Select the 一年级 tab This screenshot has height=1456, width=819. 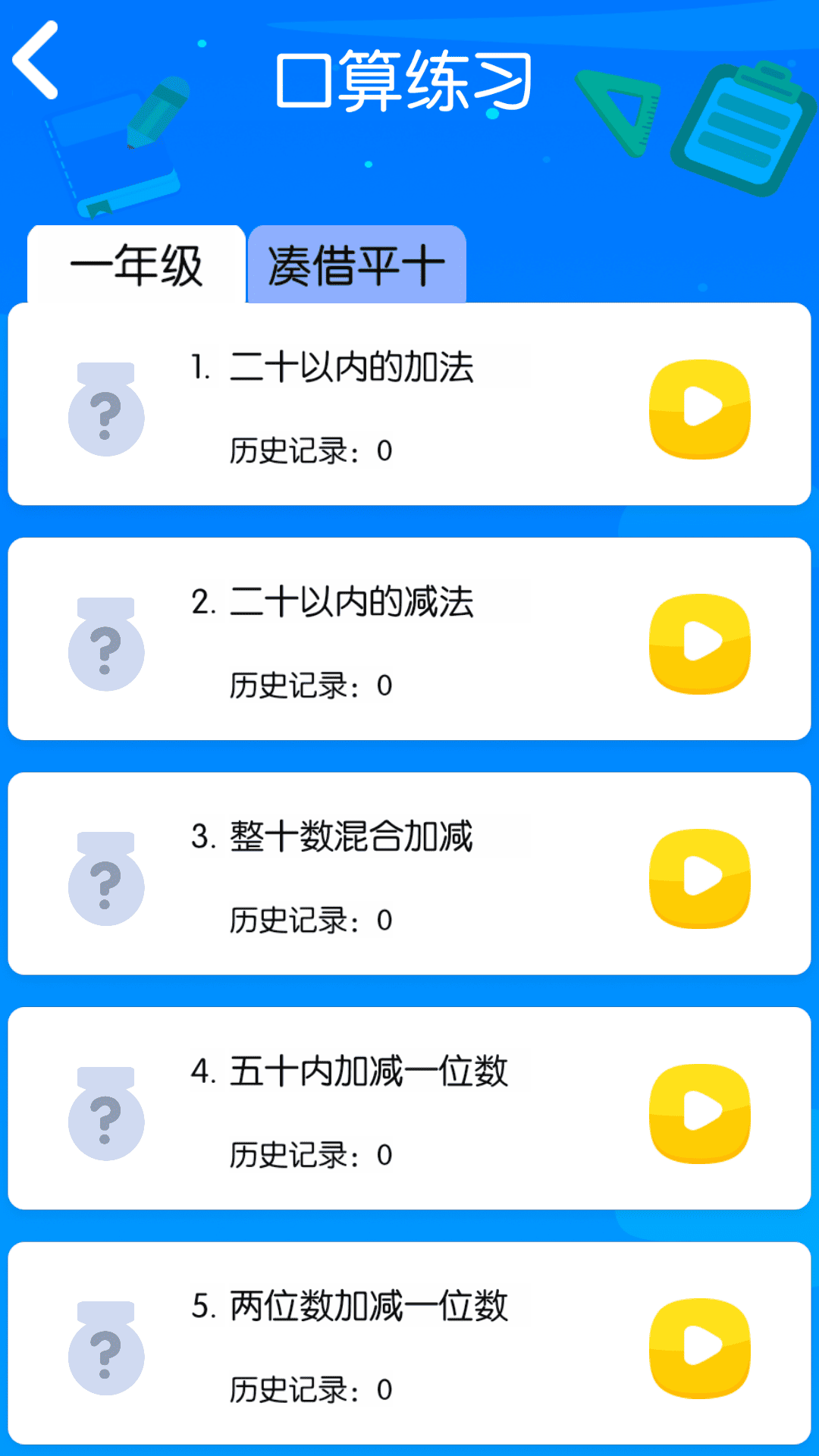136,265
